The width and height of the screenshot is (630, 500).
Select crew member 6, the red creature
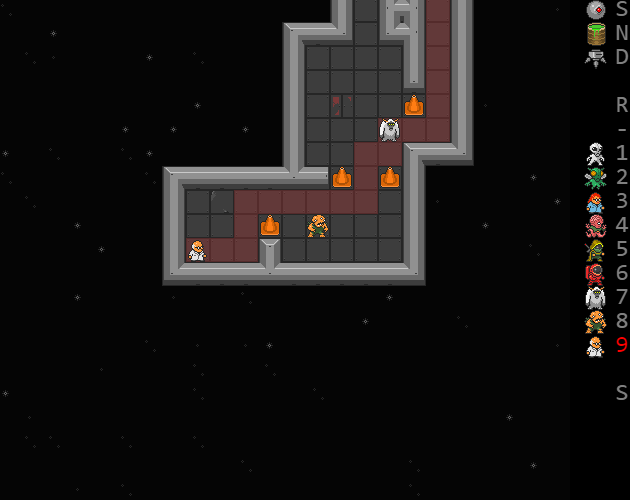pos(596,273)
